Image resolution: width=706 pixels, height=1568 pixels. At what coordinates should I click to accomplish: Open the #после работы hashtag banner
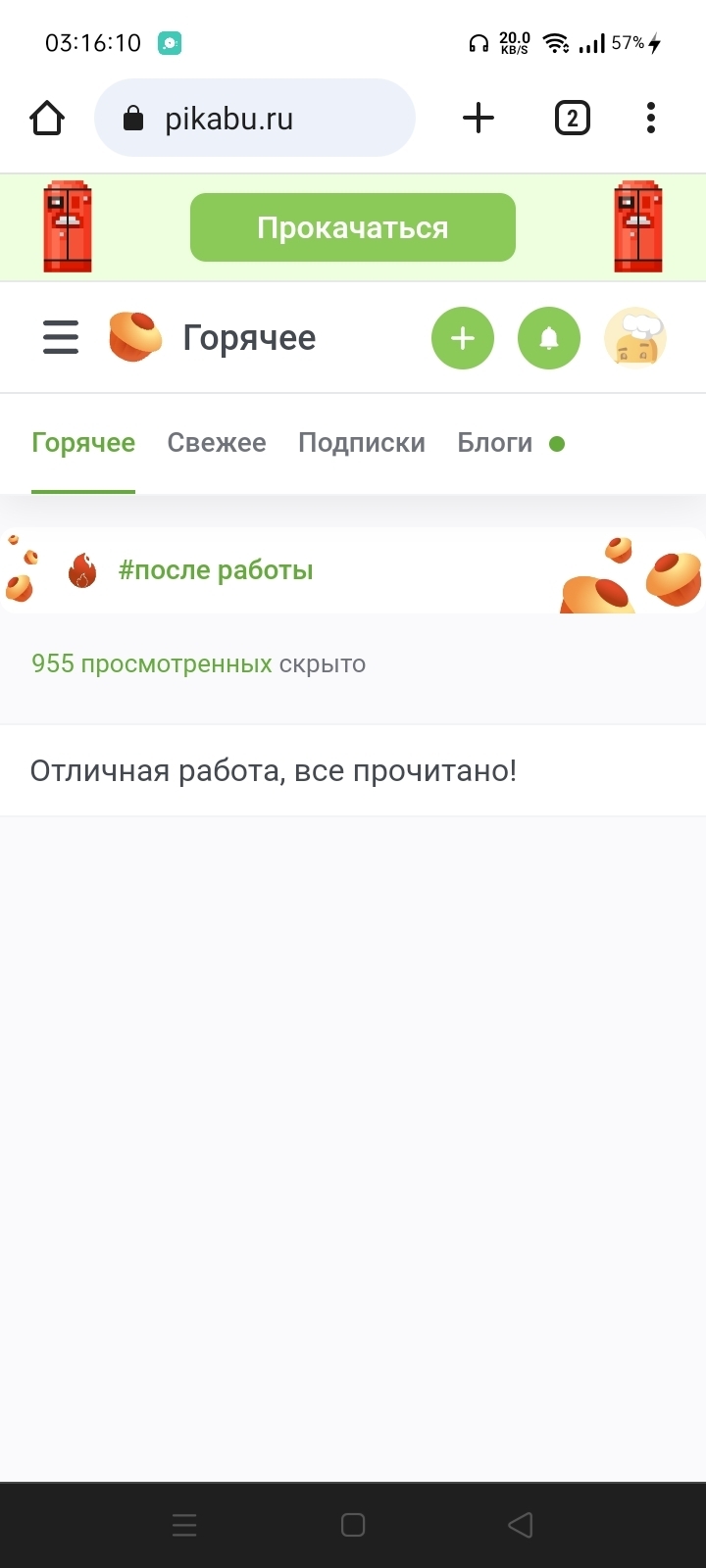tap(216, 570)
